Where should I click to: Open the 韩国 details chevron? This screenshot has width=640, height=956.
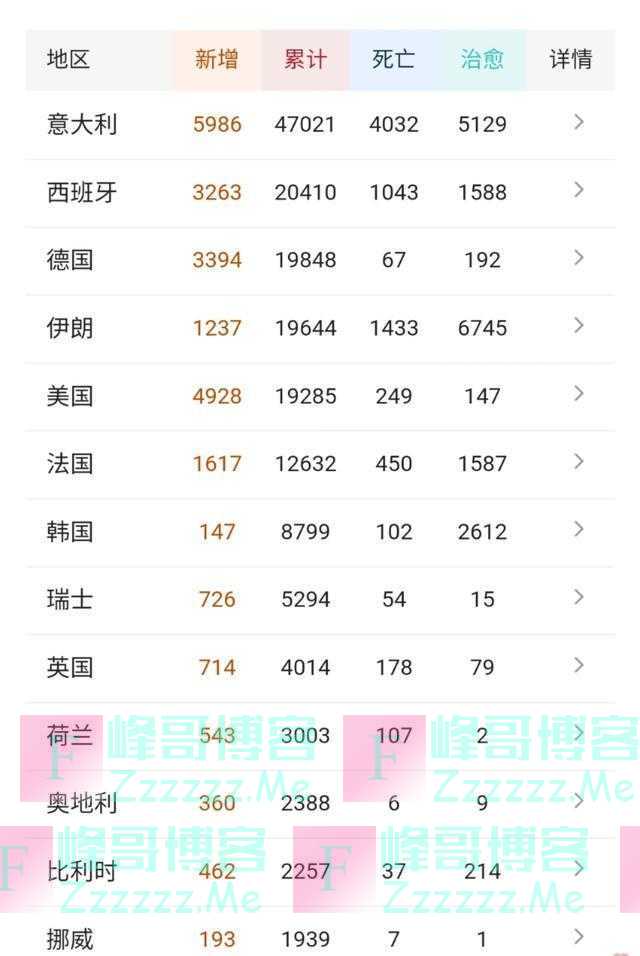tap(578, 530)
